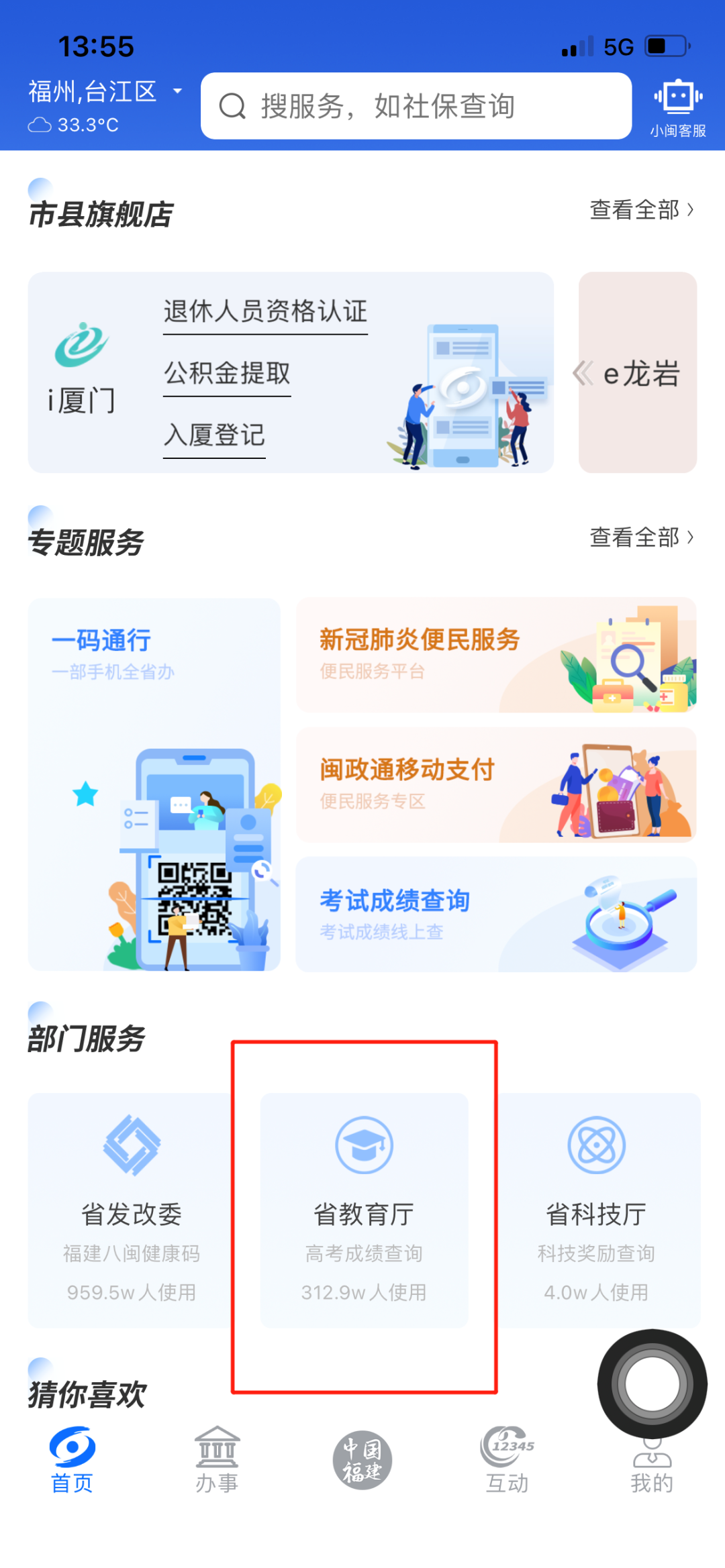Viewport: 725px width, 1568px height.
Task: Tap the center 中国福建 tab button
Action: tap(362, 1460)
